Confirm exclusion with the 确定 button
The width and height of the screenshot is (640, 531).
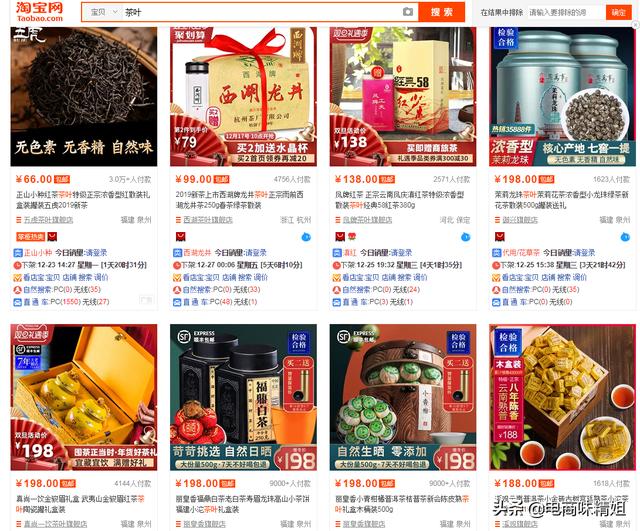pos(616,12)
